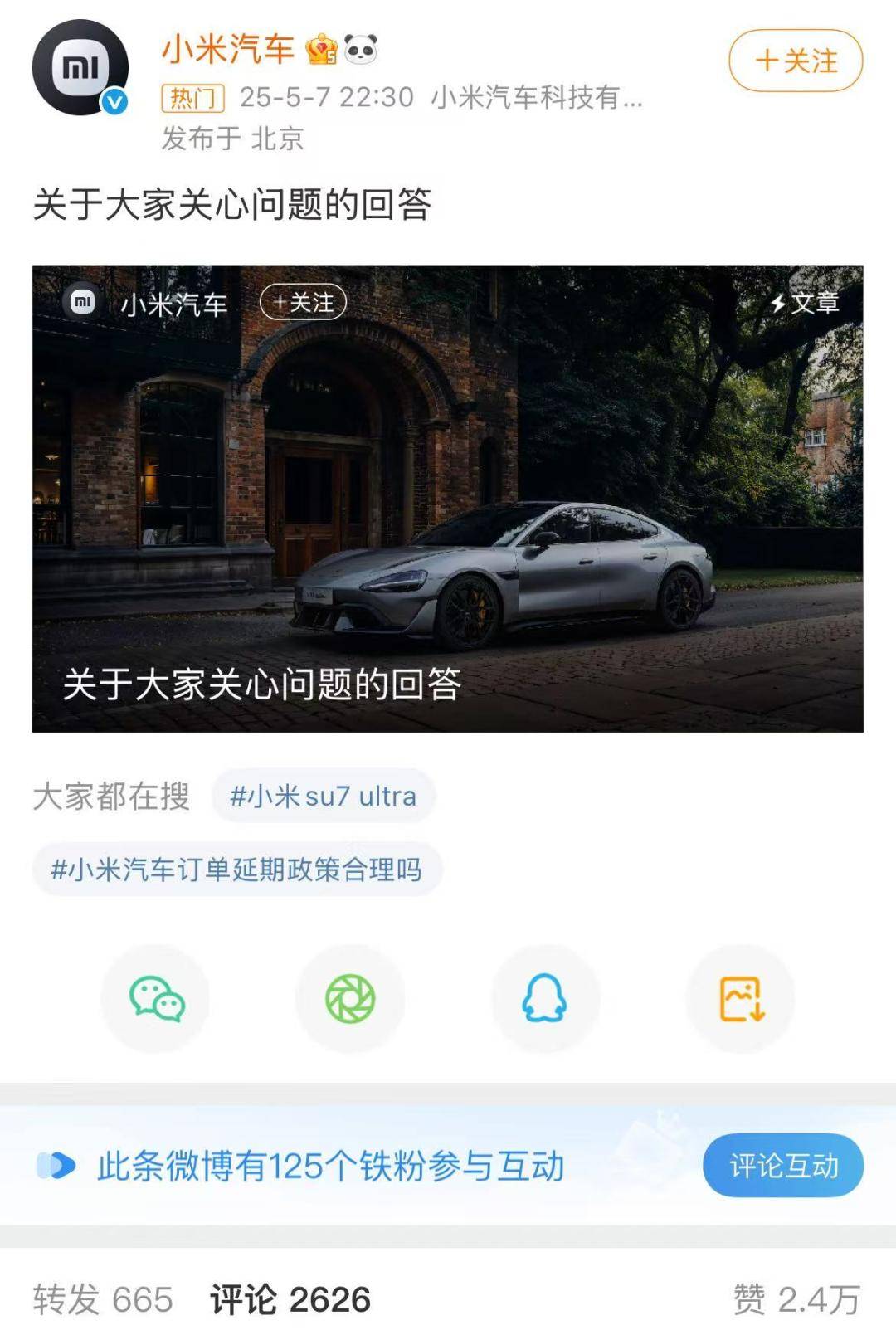Open the 小米汽车 username link
The height and width of the screenshot is (1330, 896).
tap(227, 49)
